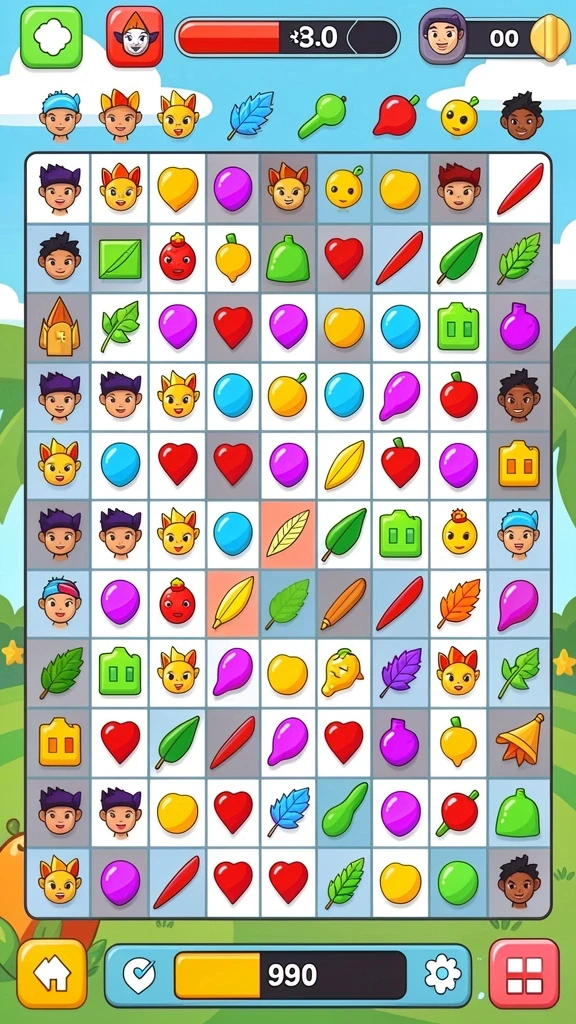Tap the green clover button
The width and height of the screenshot is (576, 1024).
tap(51, 37)
